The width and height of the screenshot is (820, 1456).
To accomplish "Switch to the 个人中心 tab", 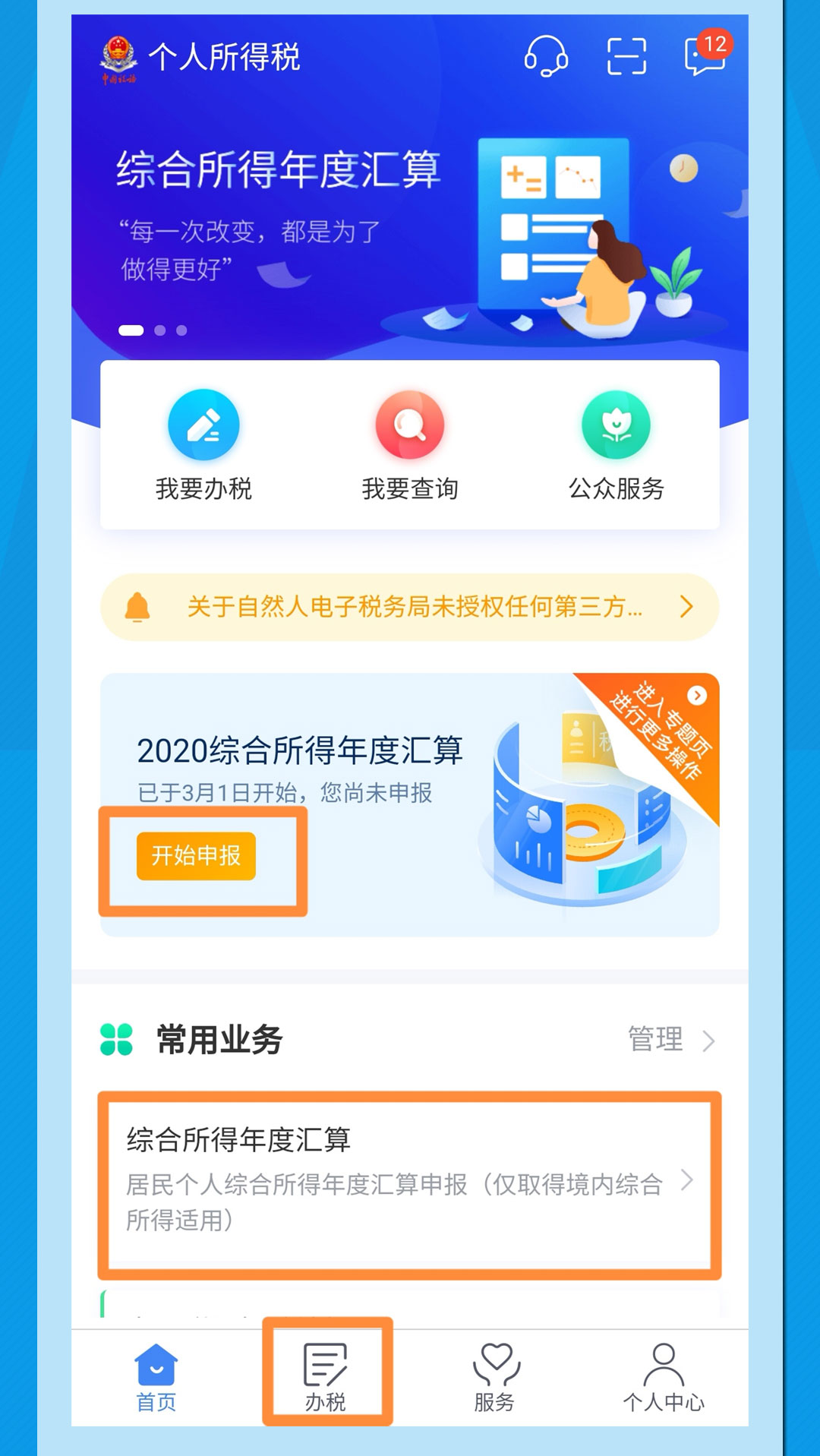I will [x=664, y=1378].
